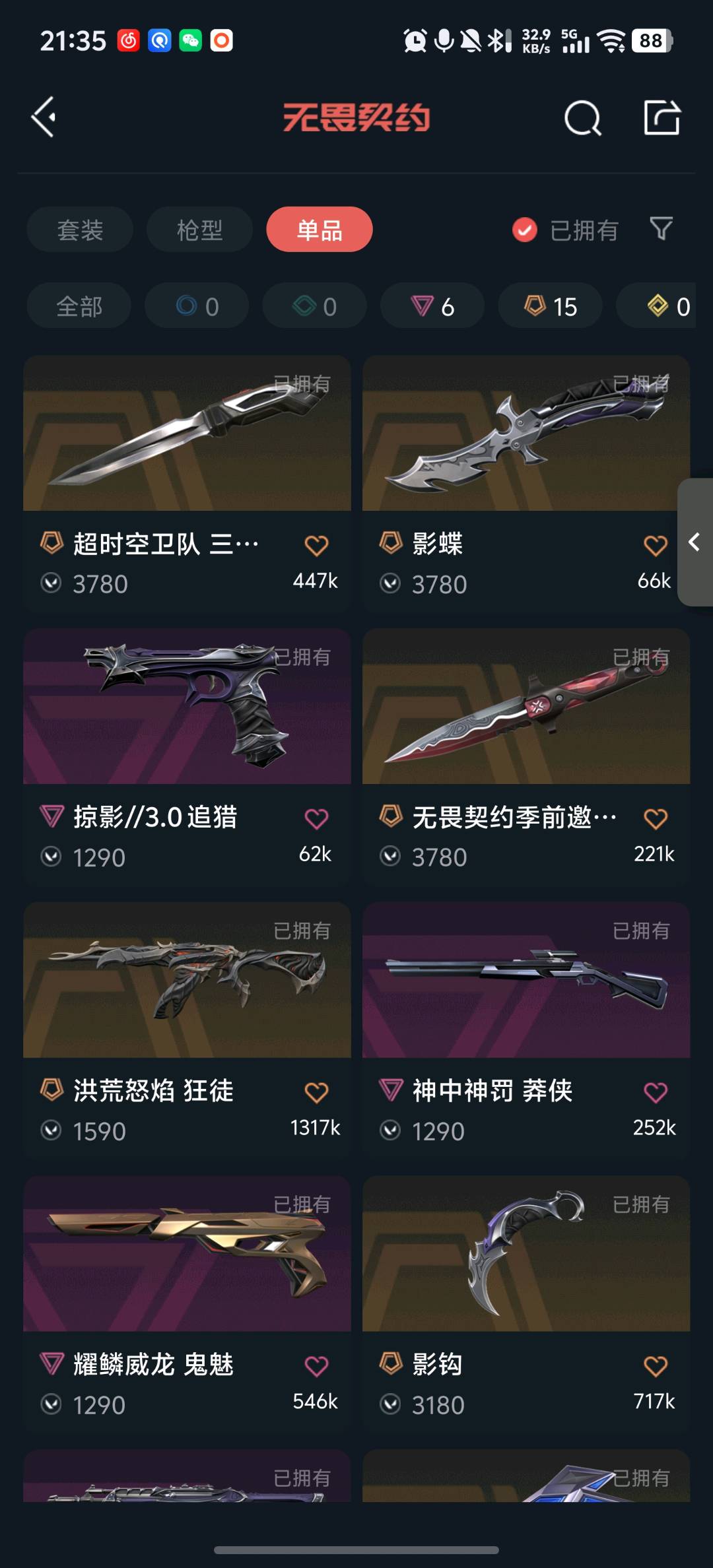Image resolution: width=713 pixels, height=1568 pixels.
Task: Open the 耀鳞威龙 鬼魅 card
Action: pos(187,1304)
